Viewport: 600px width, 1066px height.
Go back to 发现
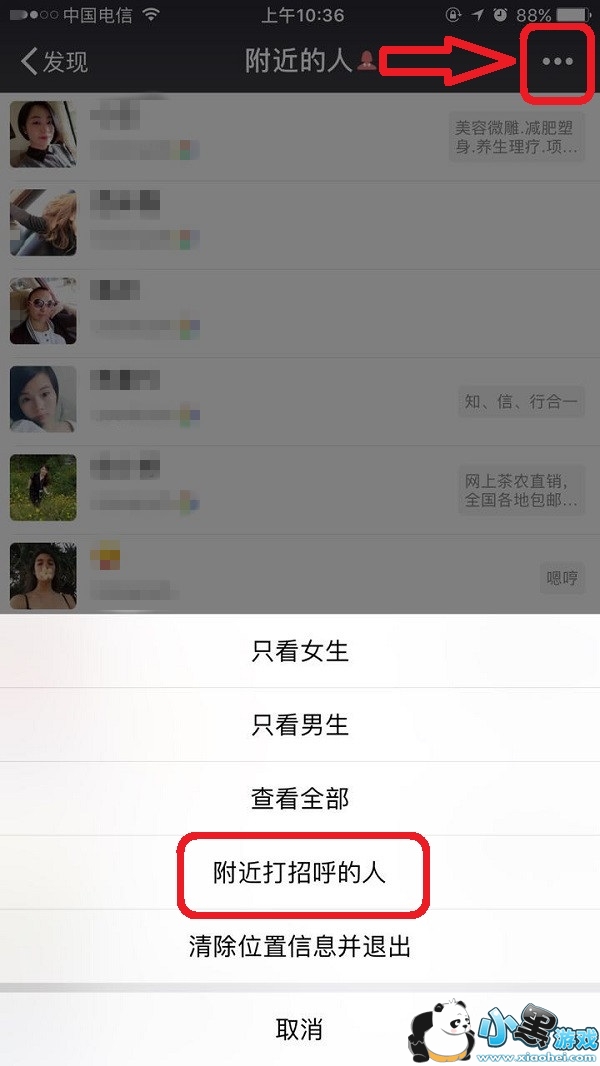55,61
